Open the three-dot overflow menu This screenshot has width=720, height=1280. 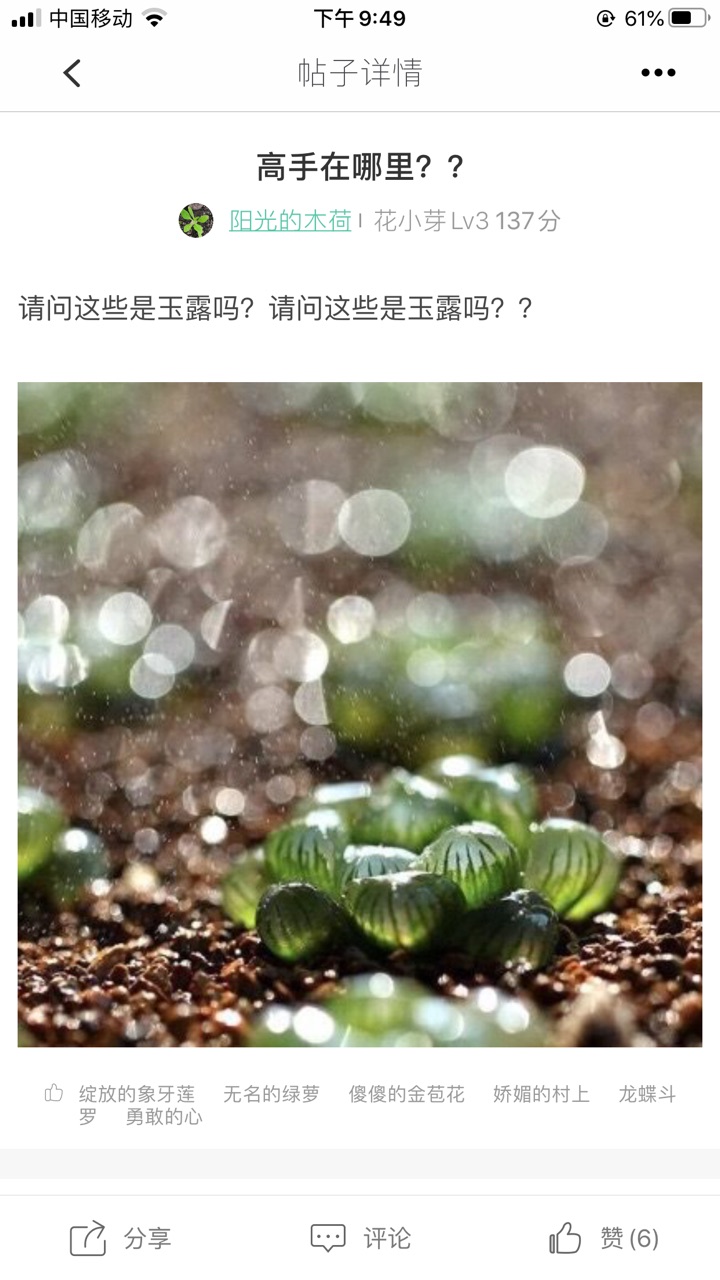coord(658,73)
